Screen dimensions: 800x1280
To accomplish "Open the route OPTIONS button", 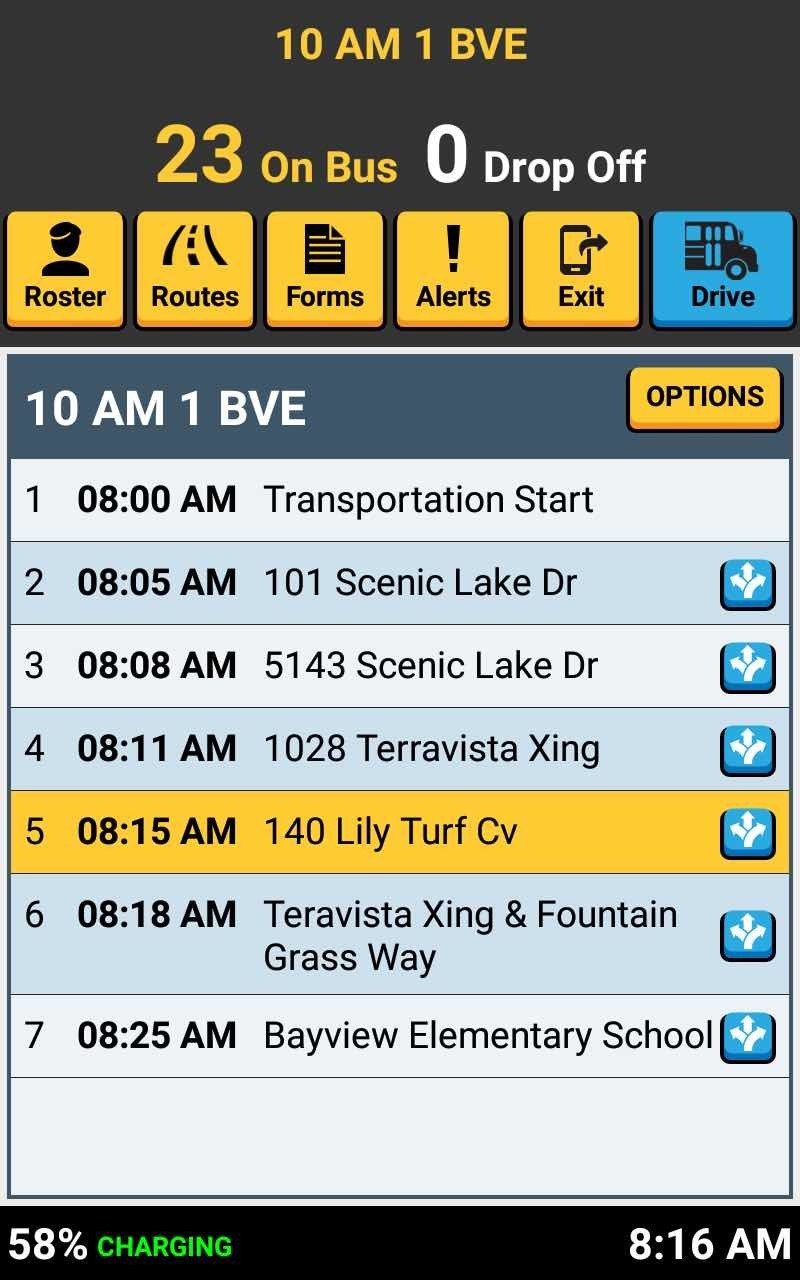I will [x=704, y=398].
